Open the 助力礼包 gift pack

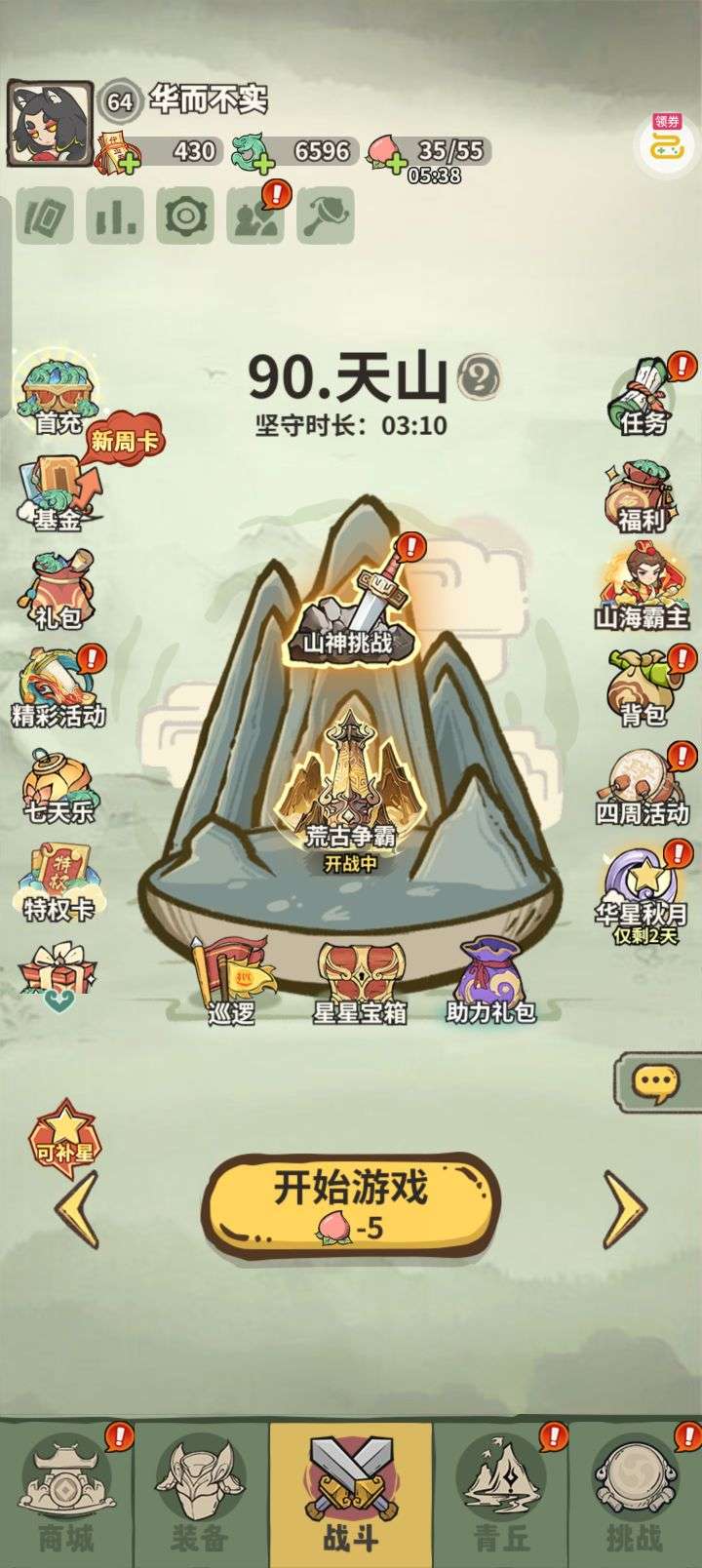point(491,980)
